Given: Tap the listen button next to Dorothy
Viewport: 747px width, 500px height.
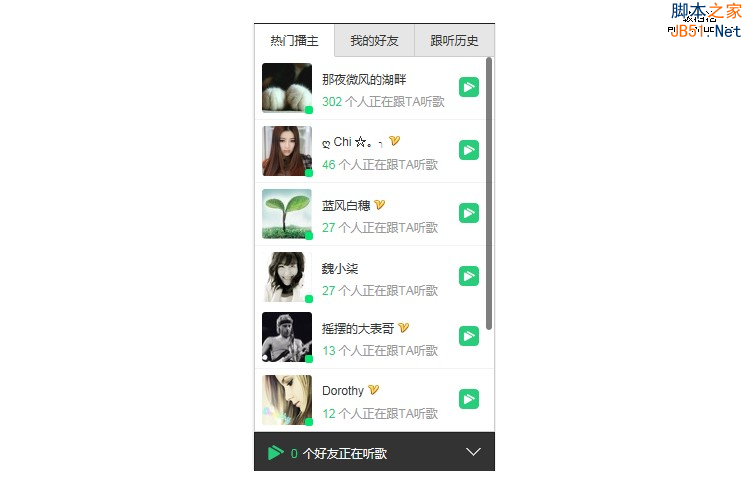Looking at the screenshot, I should click(469, 399).
